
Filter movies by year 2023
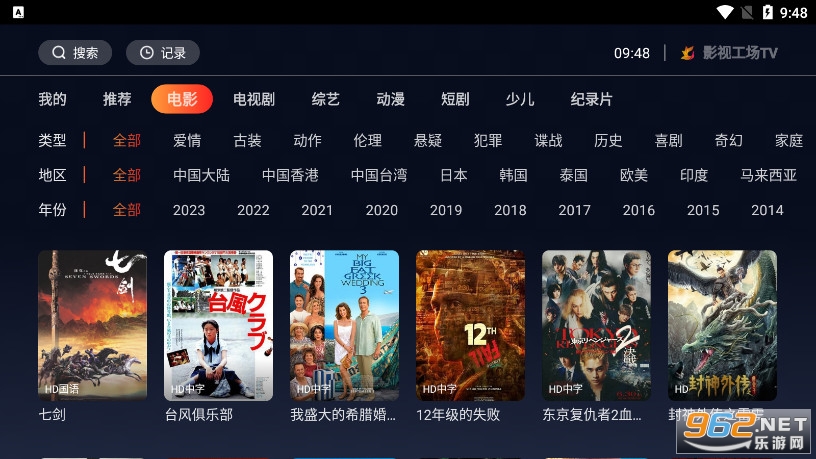pos(189,210)
